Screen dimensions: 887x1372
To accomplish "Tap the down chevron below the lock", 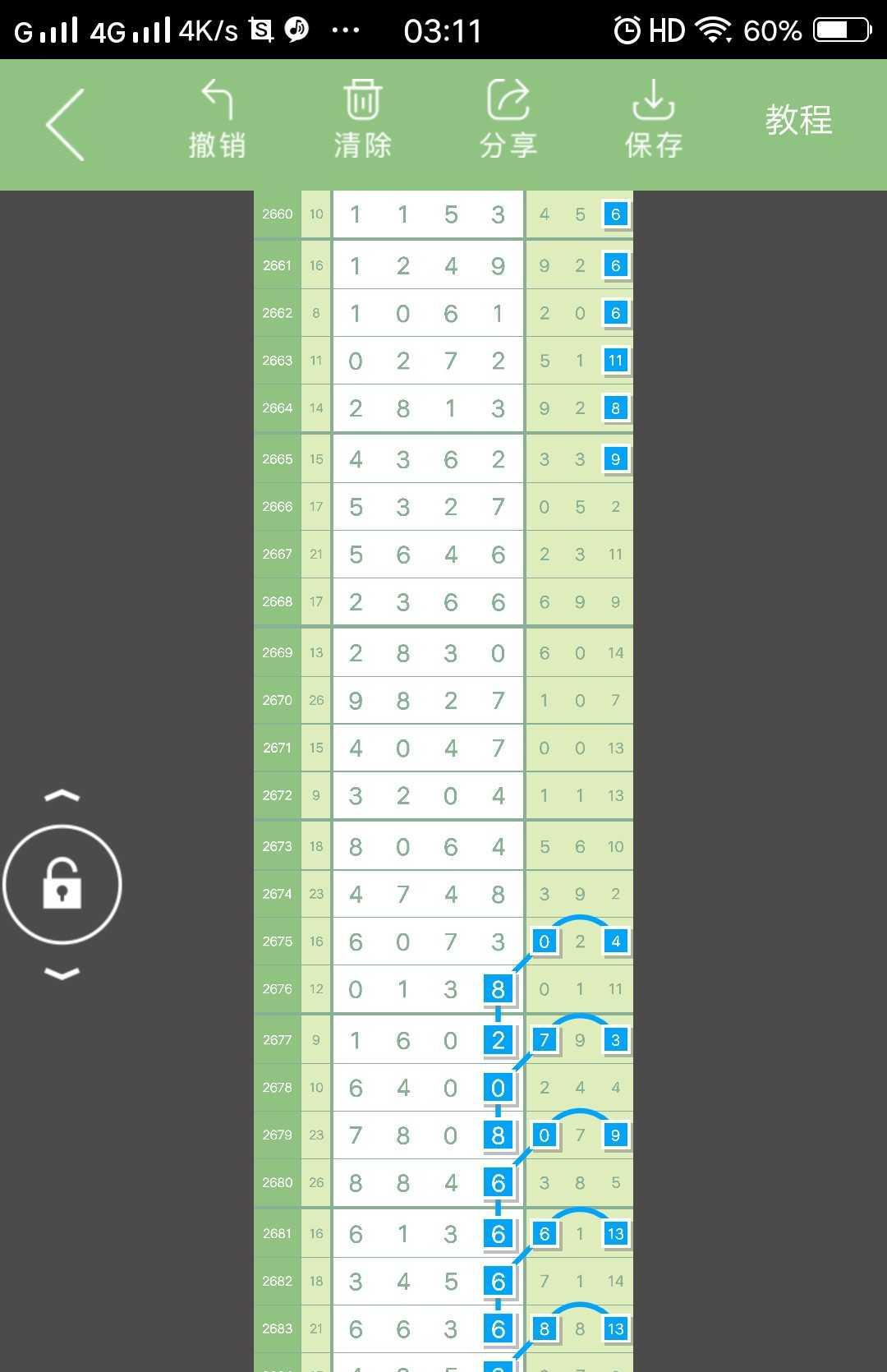I will click(x=62, y=974).
